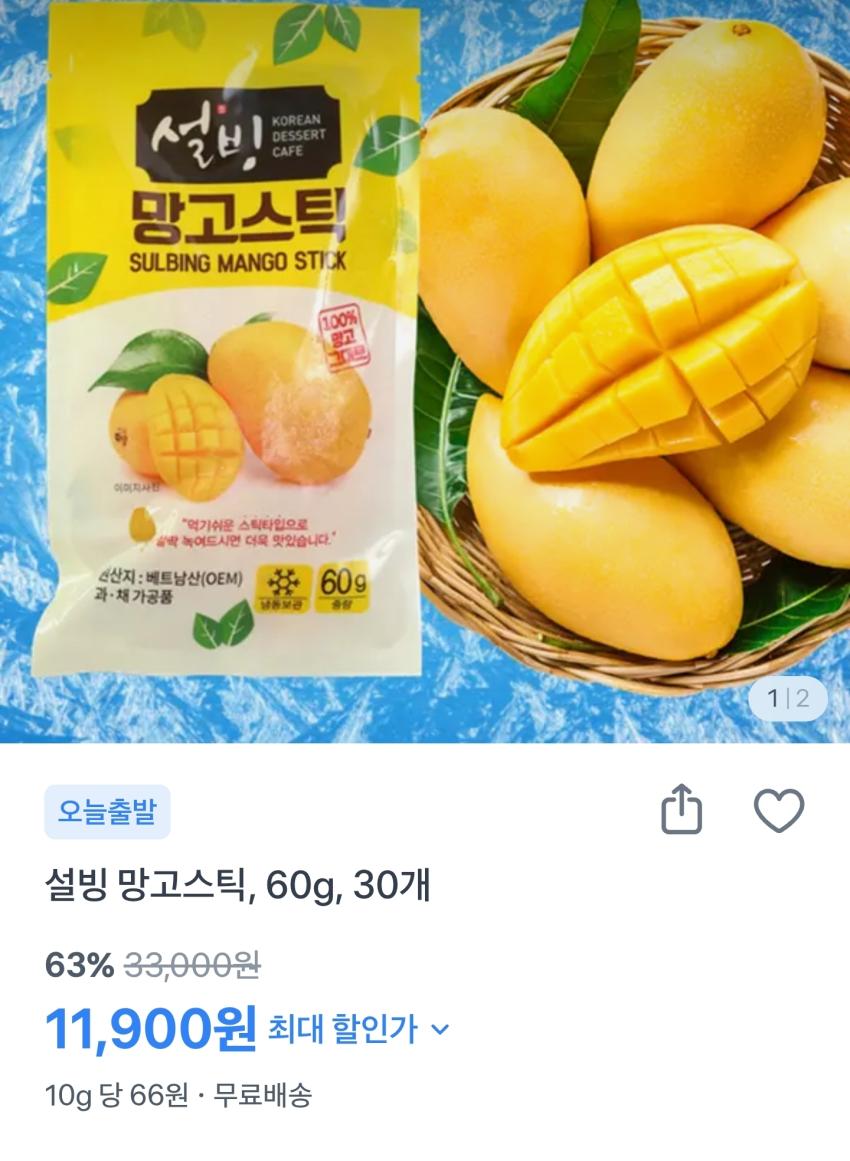Share this mango stick product

point(682,809)
